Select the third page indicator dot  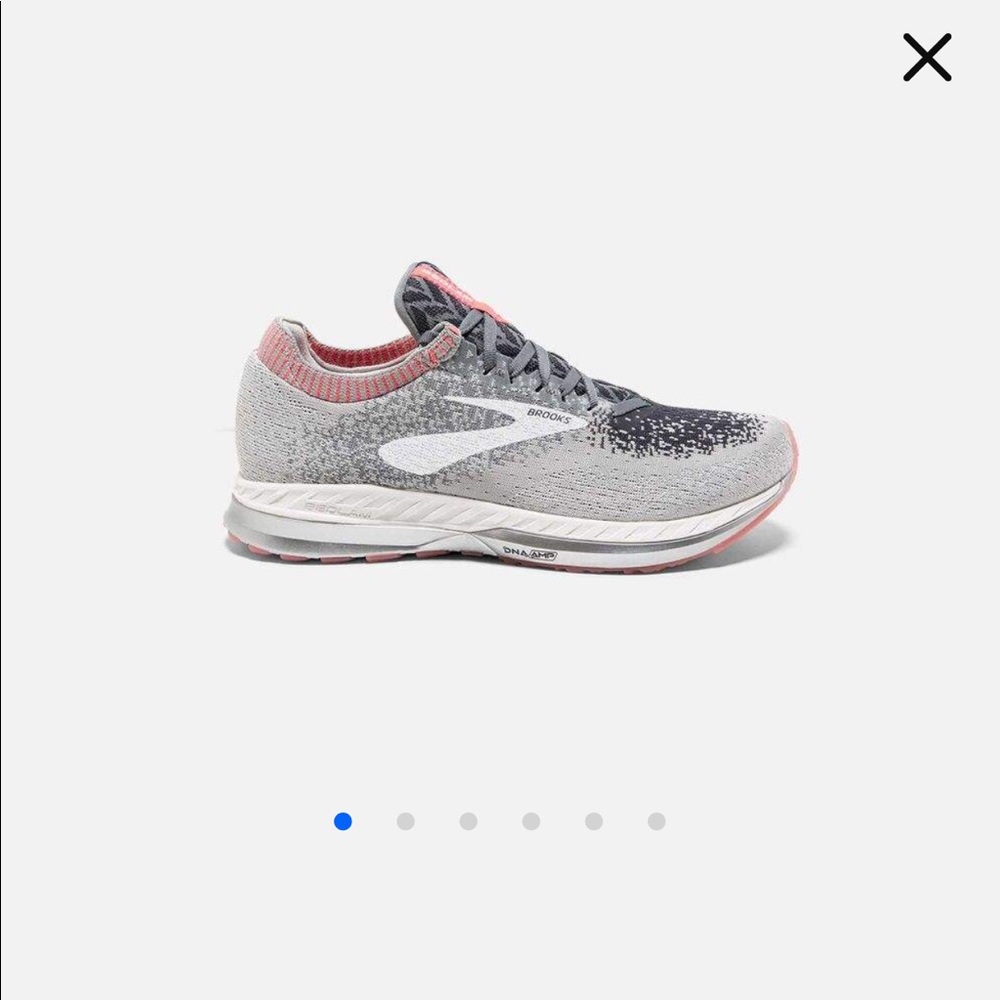(468, 821)
